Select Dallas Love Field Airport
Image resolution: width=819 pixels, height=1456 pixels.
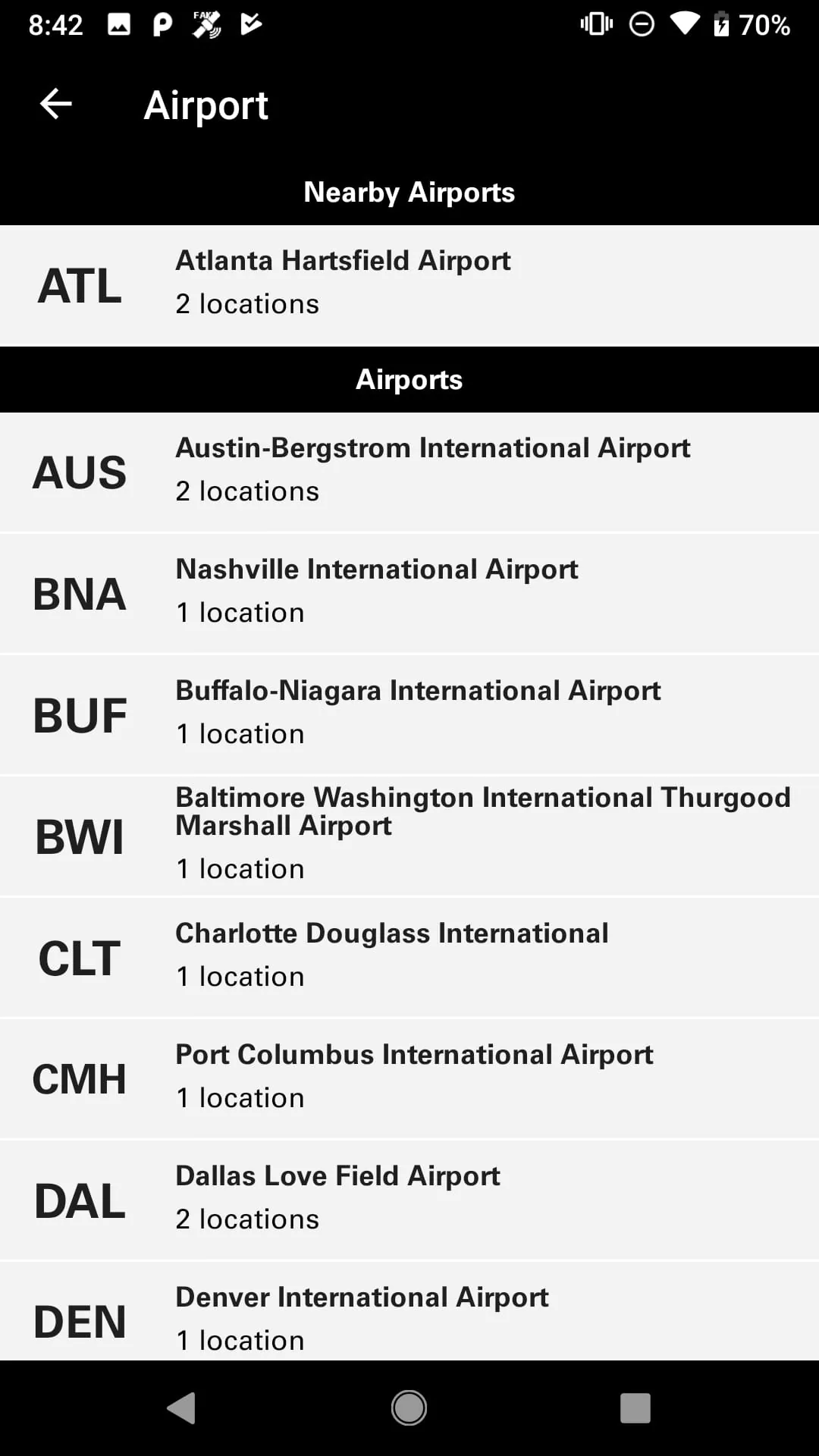(409, 1200)
